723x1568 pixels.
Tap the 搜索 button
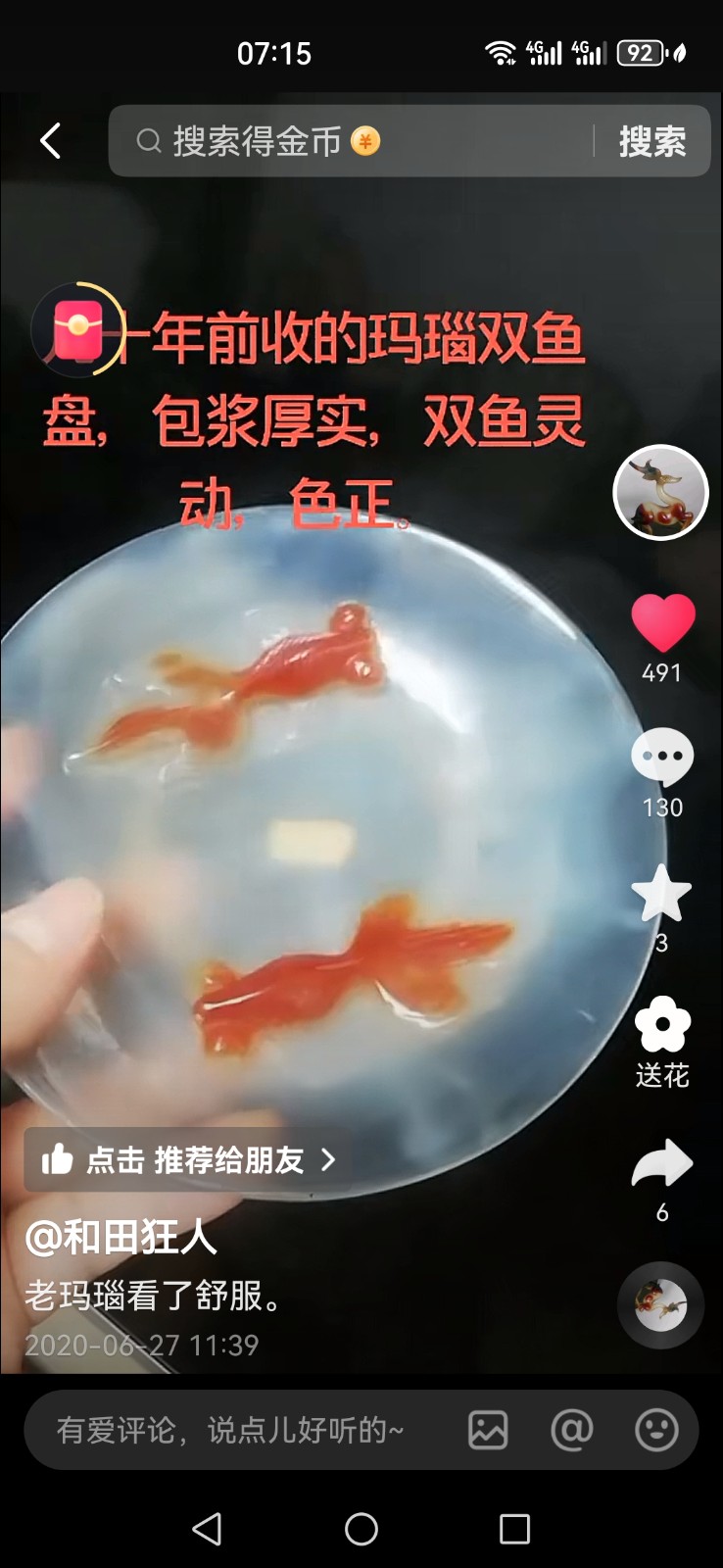(x=651, y=141)
